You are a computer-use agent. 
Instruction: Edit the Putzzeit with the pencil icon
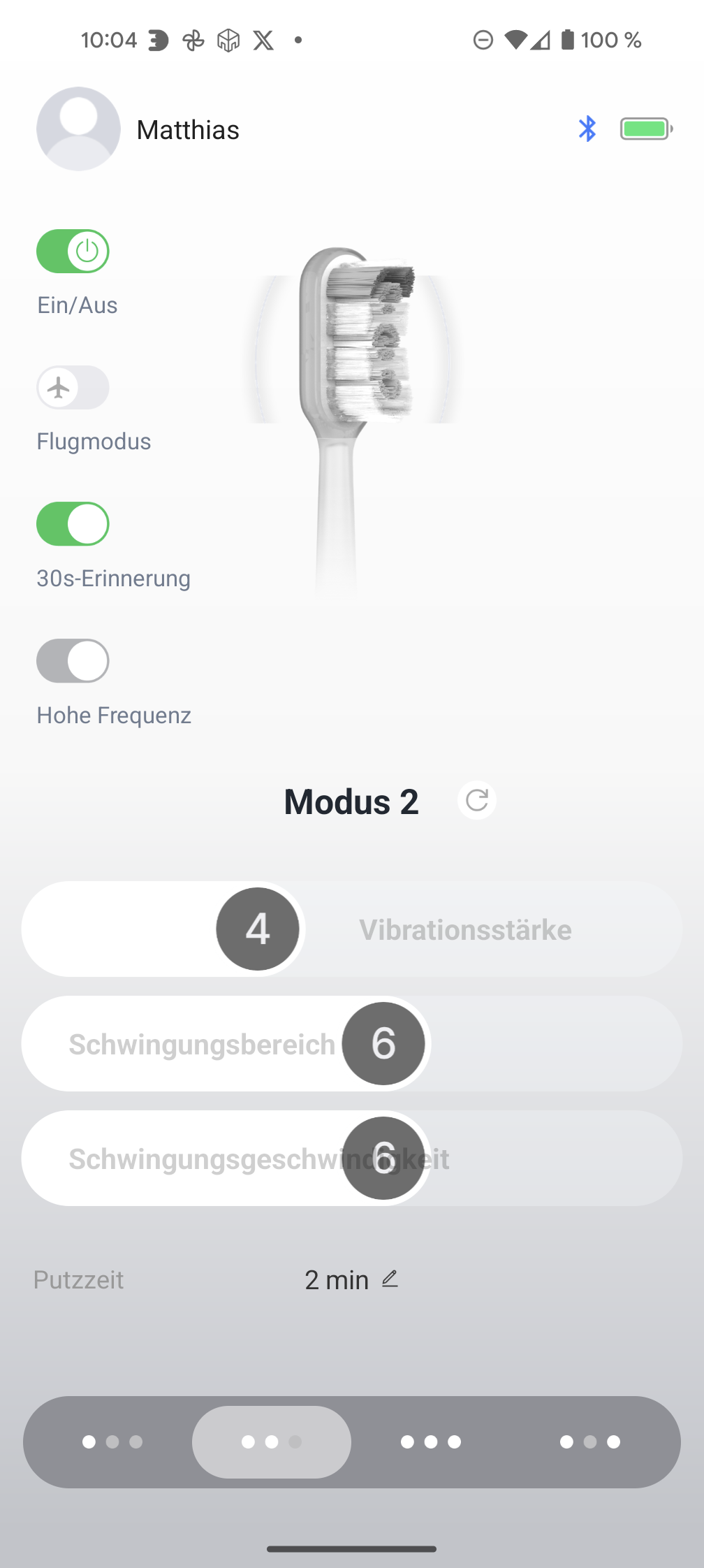coord(390,1279)
